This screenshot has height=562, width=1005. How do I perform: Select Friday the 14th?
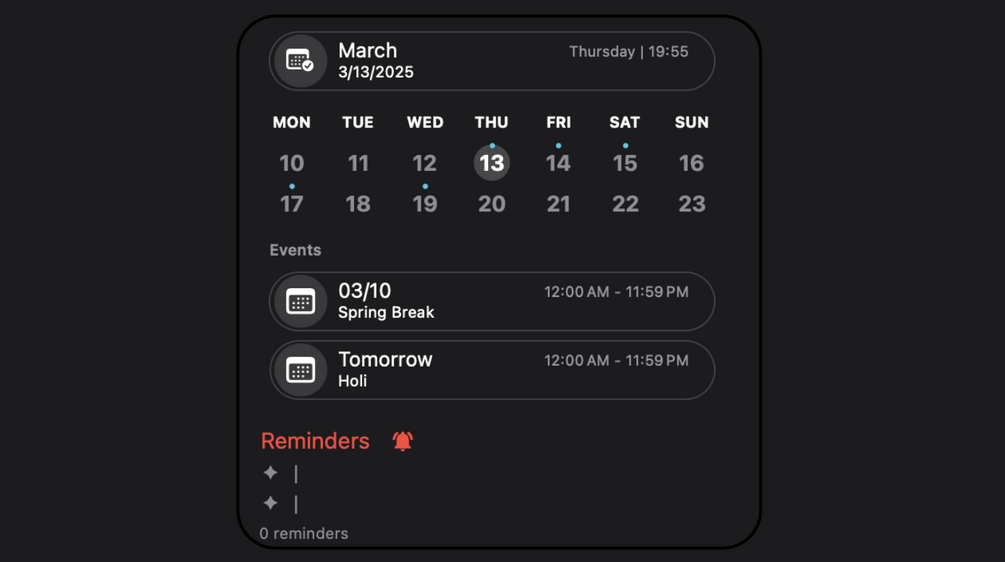[x=558, y=163]
